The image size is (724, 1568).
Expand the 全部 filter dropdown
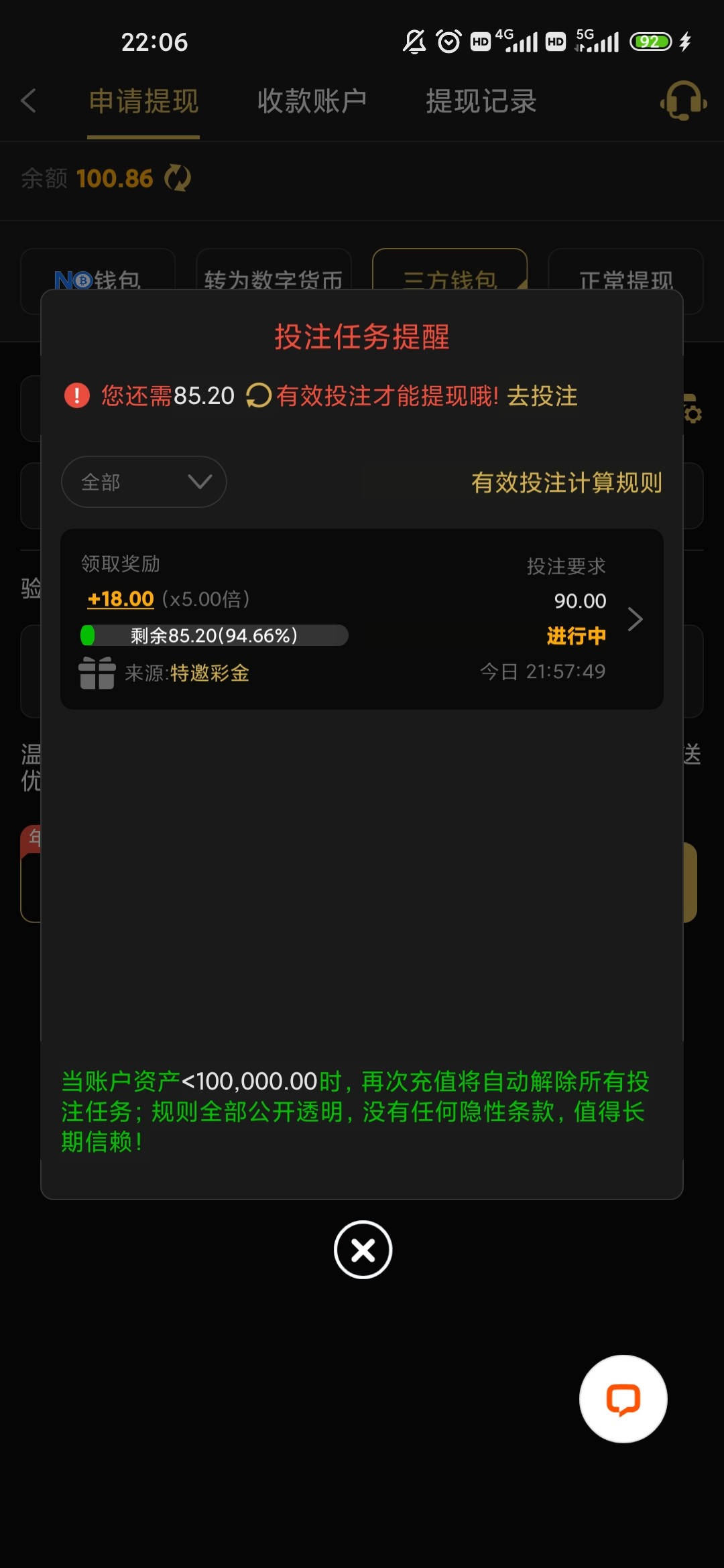pyautogui.click(x=143, y=482)
